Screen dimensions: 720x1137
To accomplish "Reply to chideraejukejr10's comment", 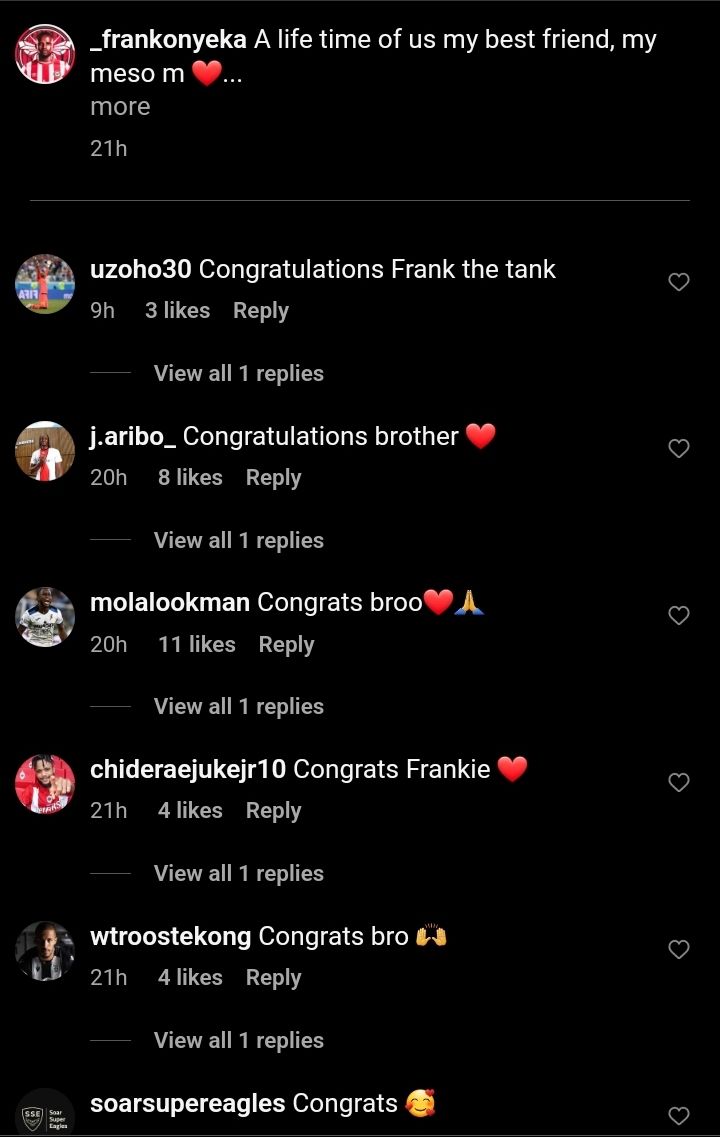I will coord(273,811).
